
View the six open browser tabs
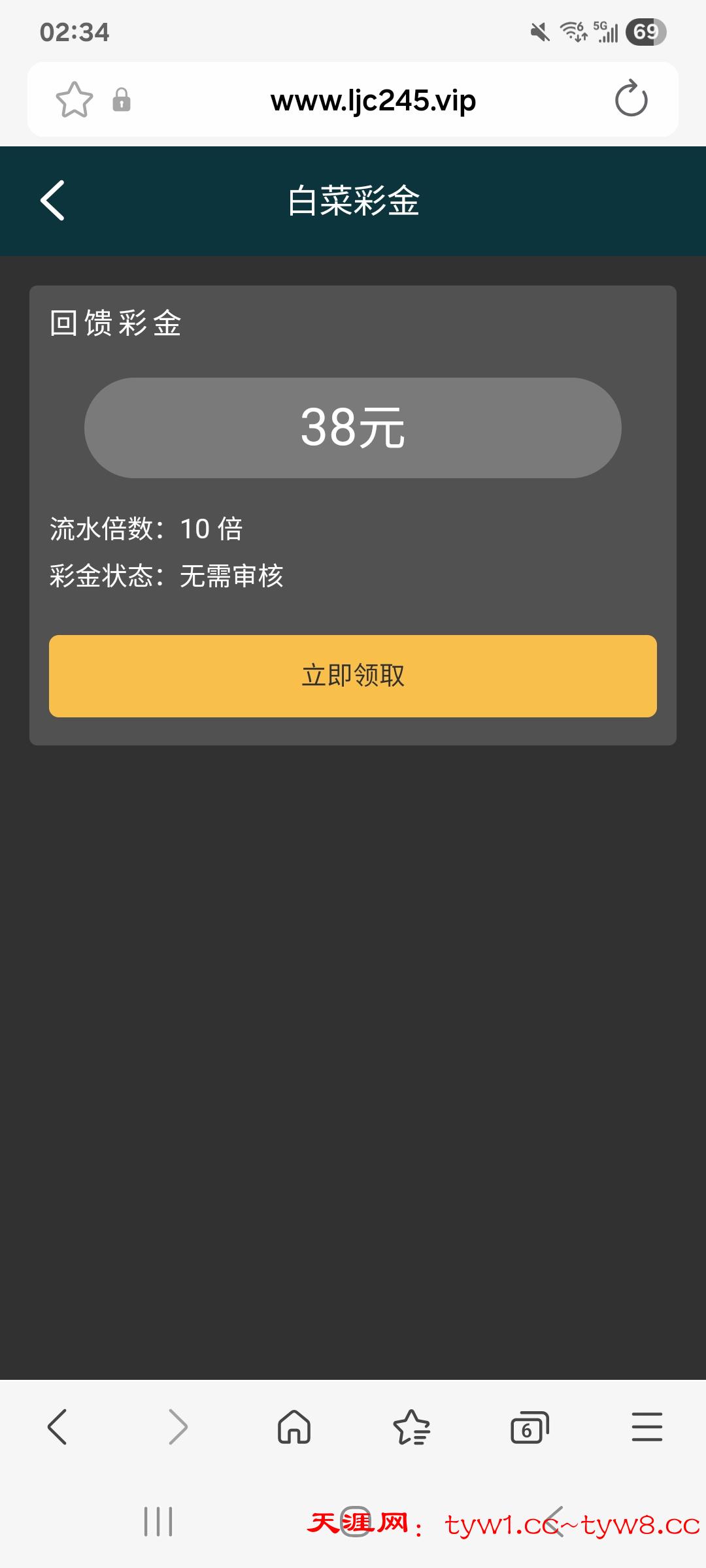click(x=529, y=1426)
